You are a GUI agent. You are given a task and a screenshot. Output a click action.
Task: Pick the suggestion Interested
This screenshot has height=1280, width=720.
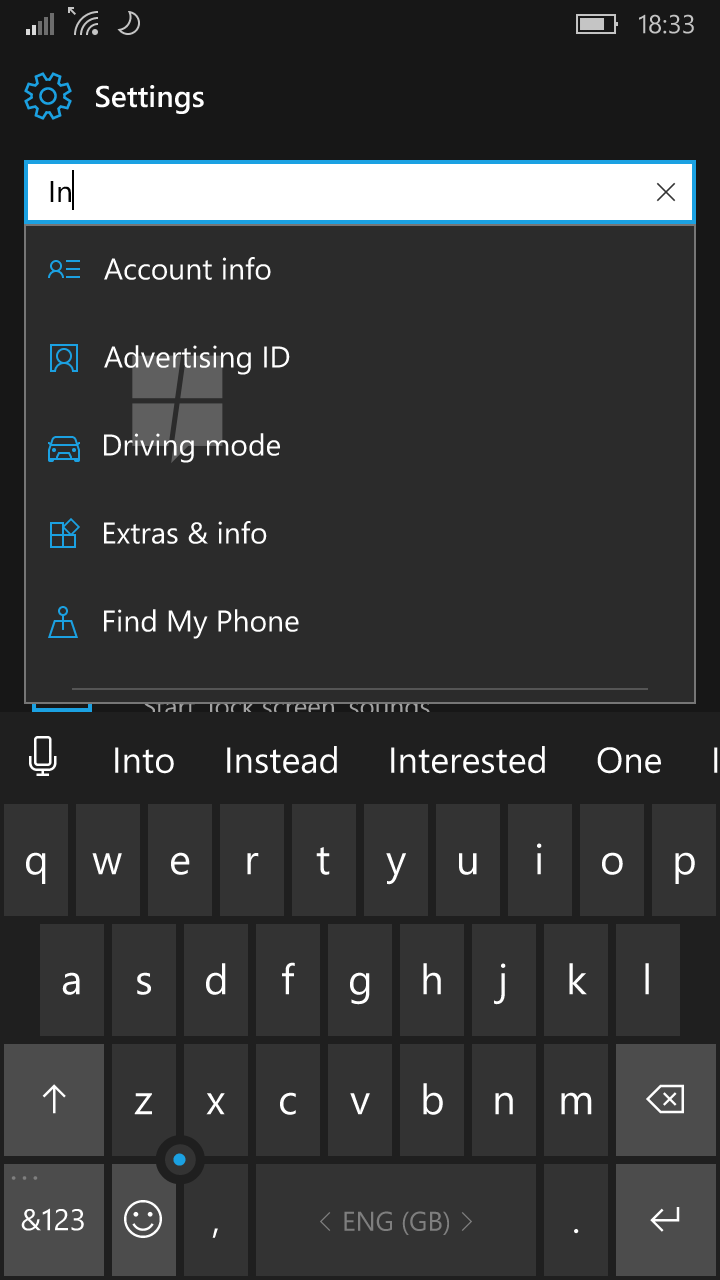coord(467,761)
